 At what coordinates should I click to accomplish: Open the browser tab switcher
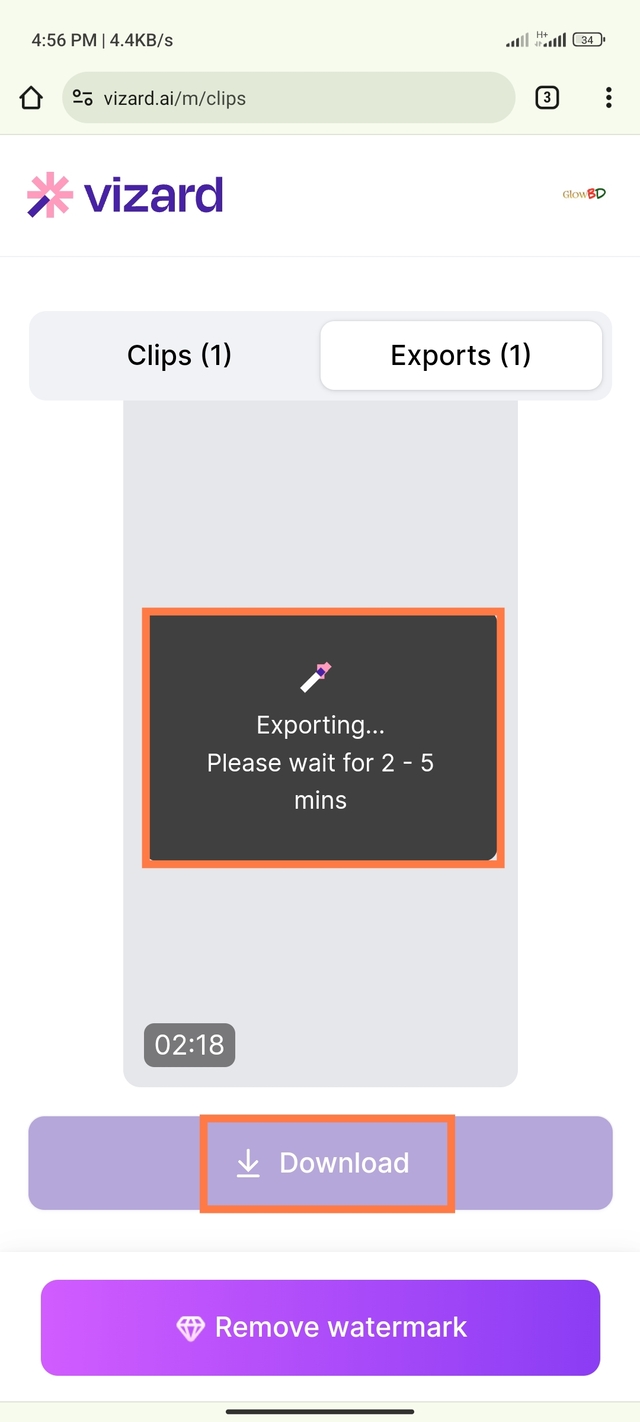coord(546,98)
